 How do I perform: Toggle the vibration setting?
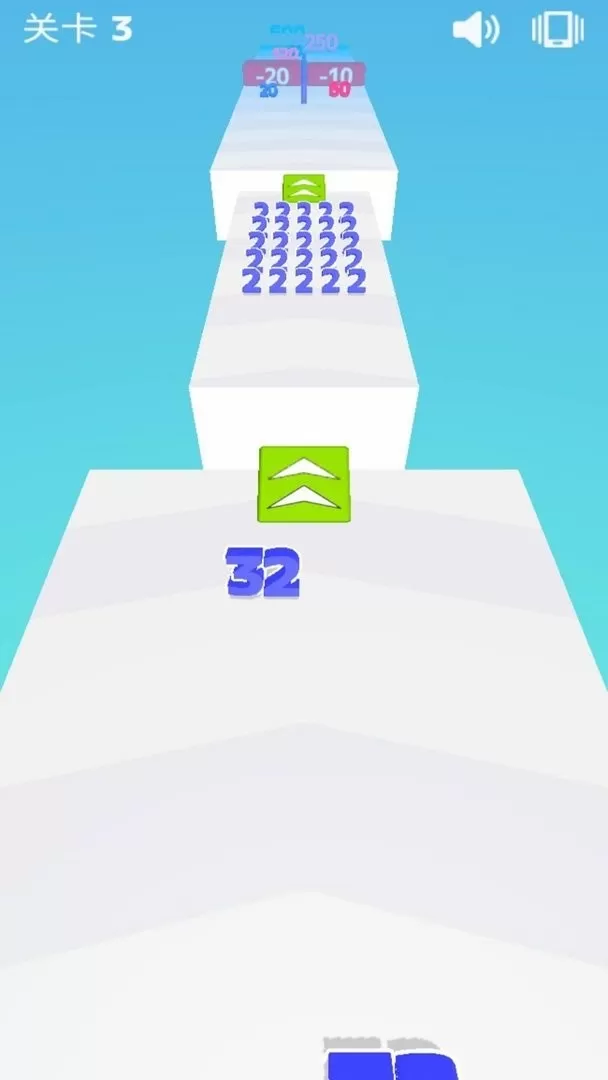pos(557,30)
